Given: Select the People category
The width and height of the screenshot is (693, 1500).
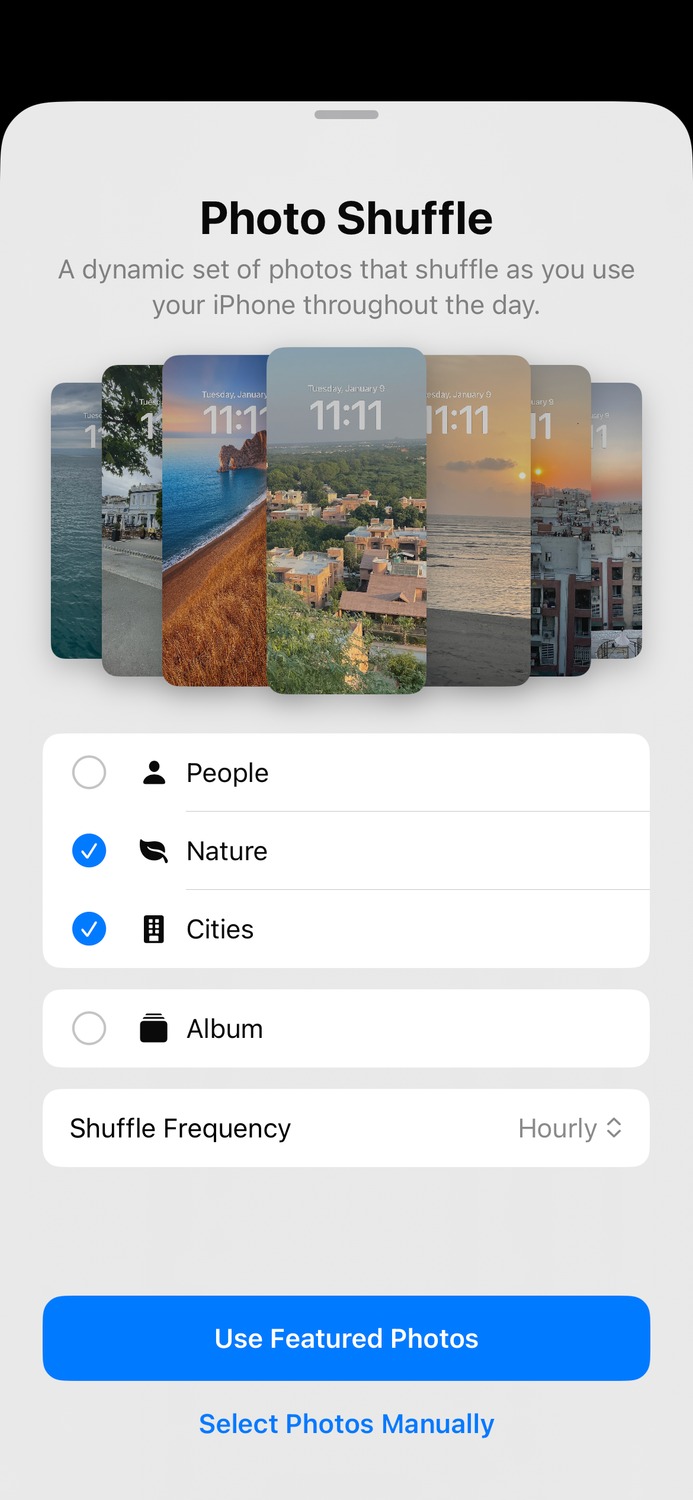Looking at the screenshot, I should pos(346,773).
